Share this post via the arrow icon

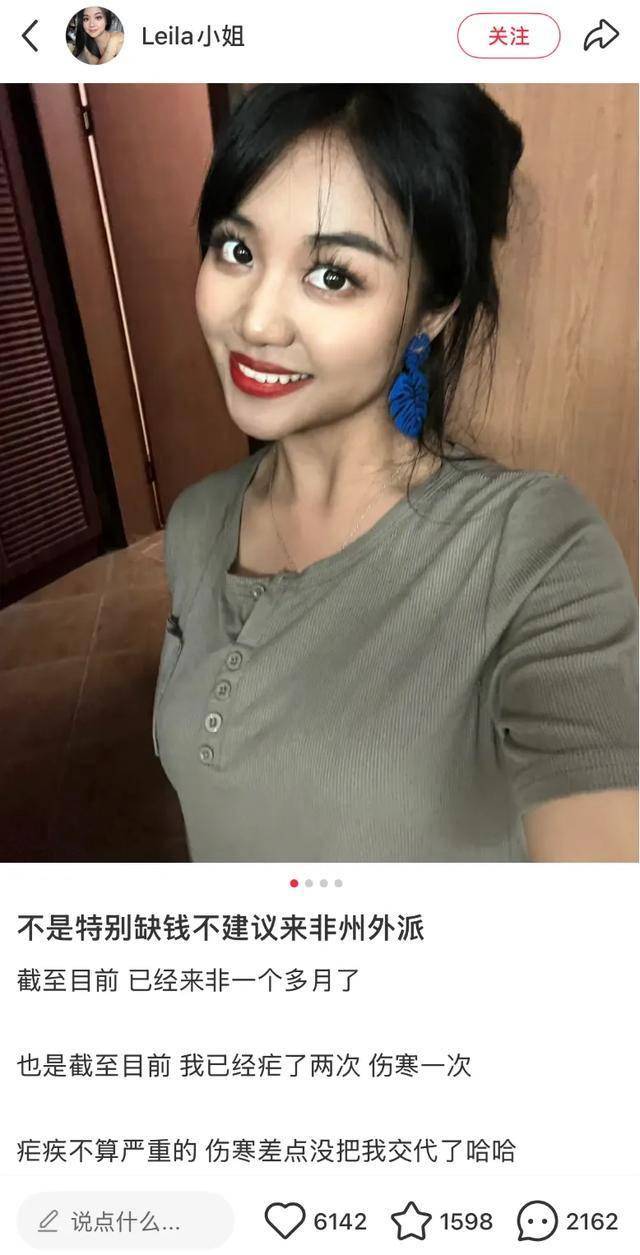(x=600, y=37)
